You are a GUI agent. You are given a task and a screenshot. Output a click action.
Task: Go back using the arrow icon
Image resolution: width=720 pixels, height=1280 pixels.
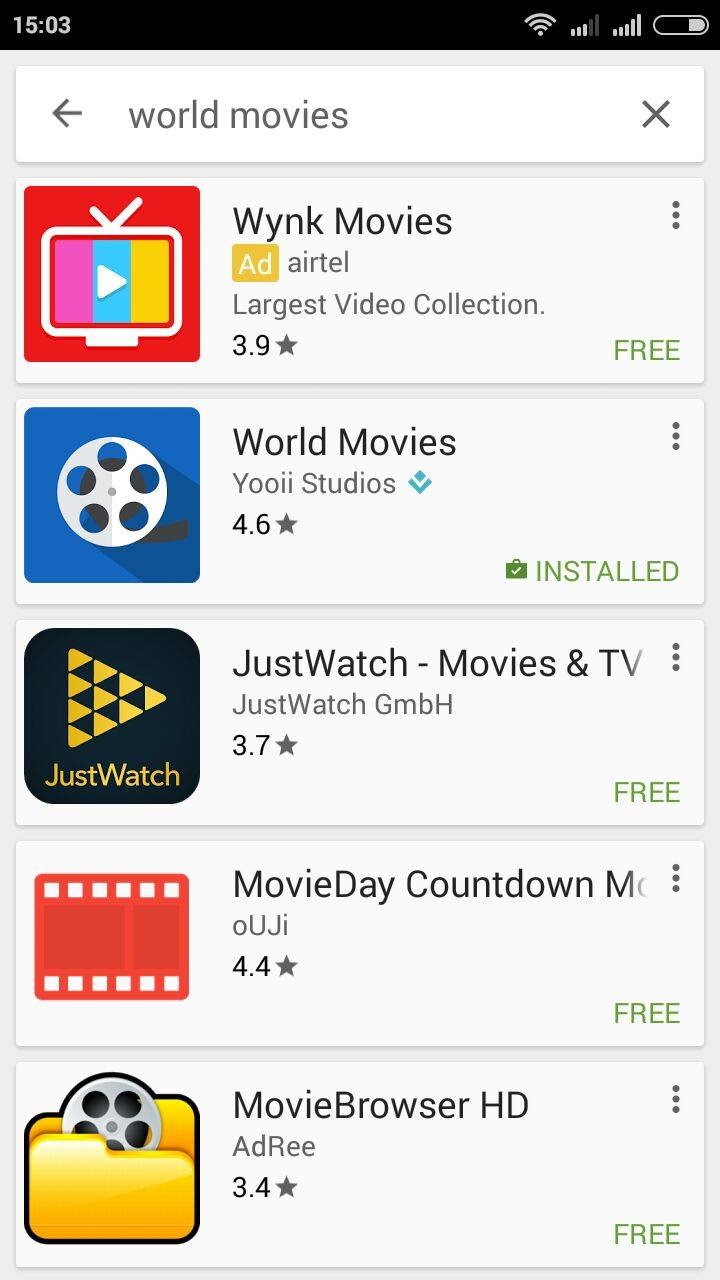click(x=67, y=114)
